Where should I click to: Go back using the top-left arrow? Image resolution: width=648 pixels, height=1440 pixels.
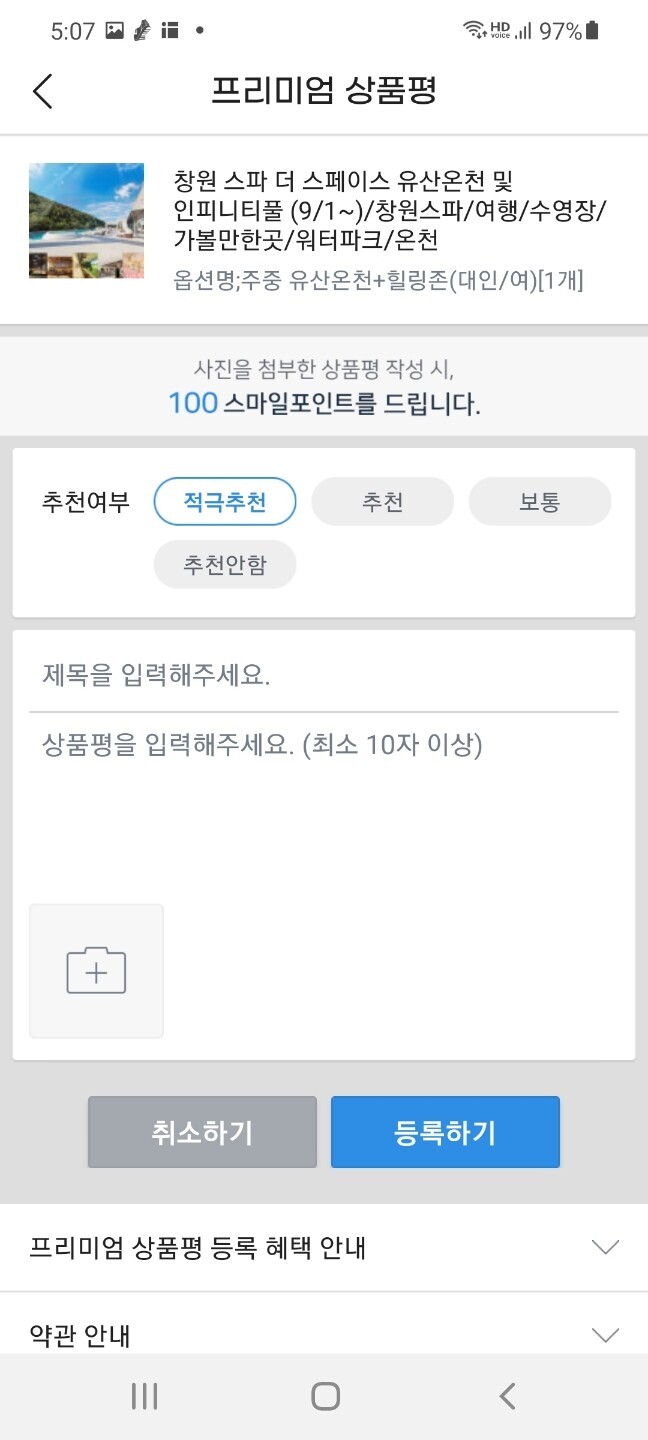42,91
